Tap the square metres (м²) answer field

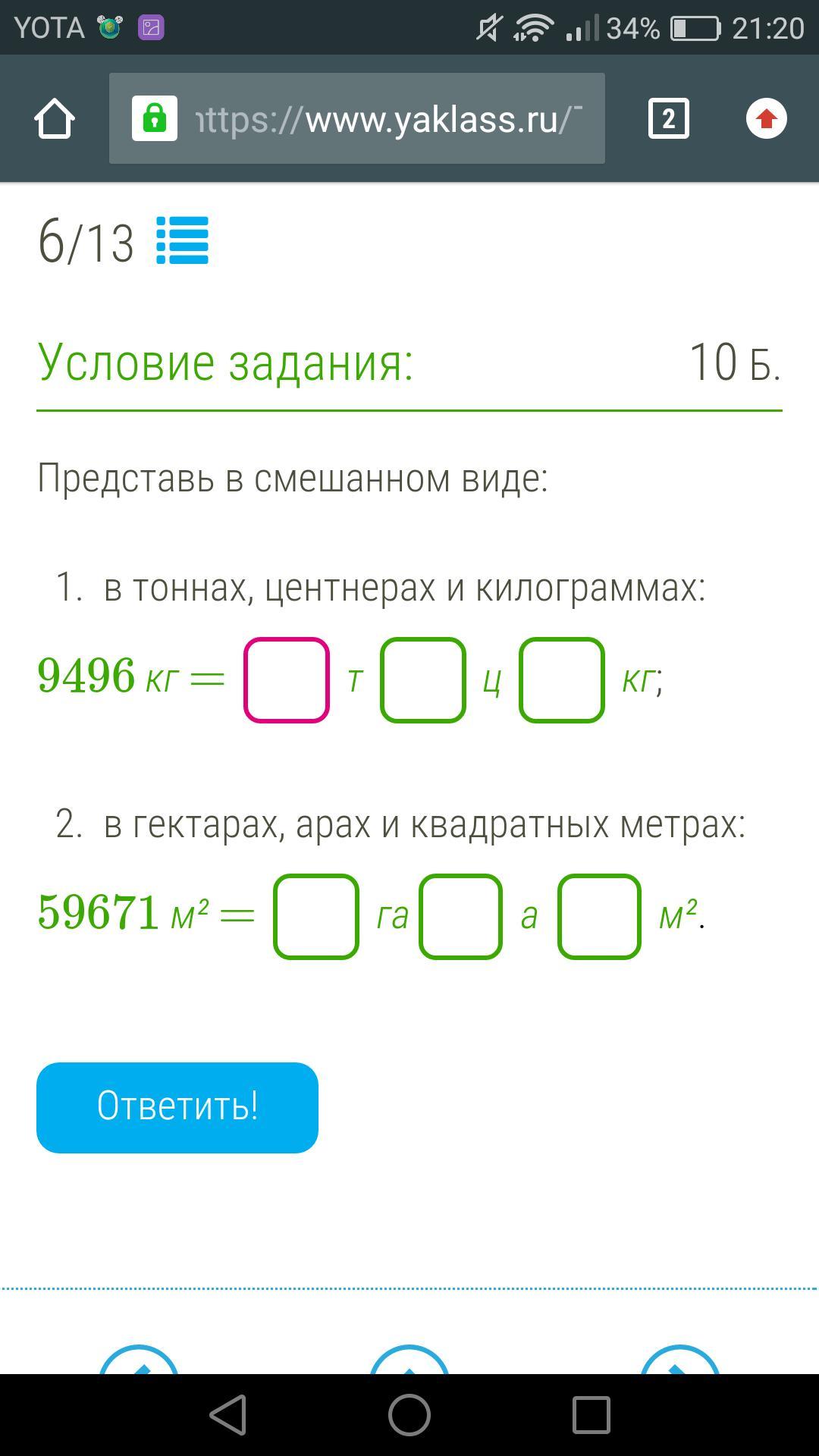click(x=600, y=917)
